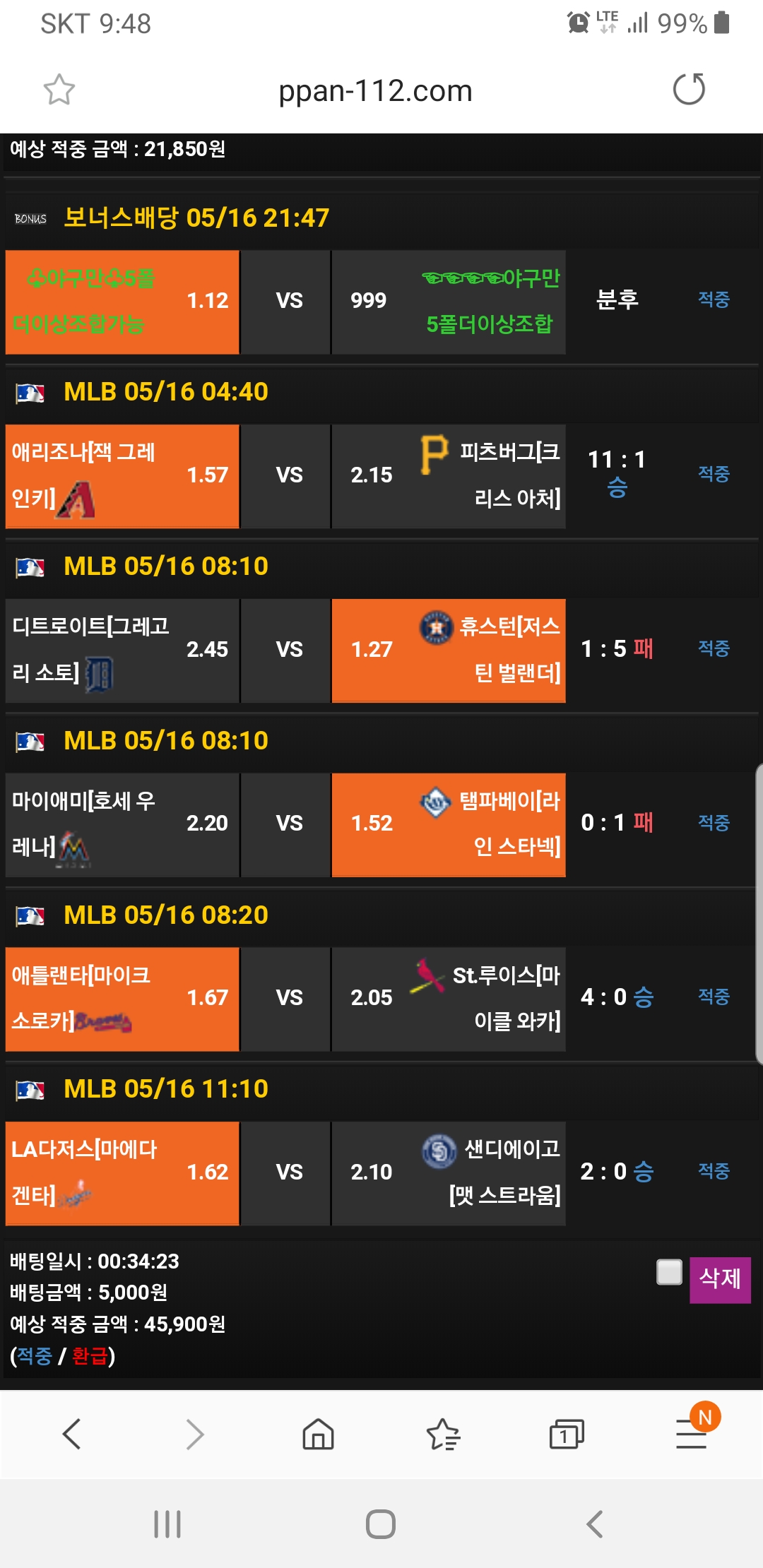This screenshot has width=763, height=1568.
Task: Tick the checkbox next to 삭제
Action: [x=669, y=1272]
